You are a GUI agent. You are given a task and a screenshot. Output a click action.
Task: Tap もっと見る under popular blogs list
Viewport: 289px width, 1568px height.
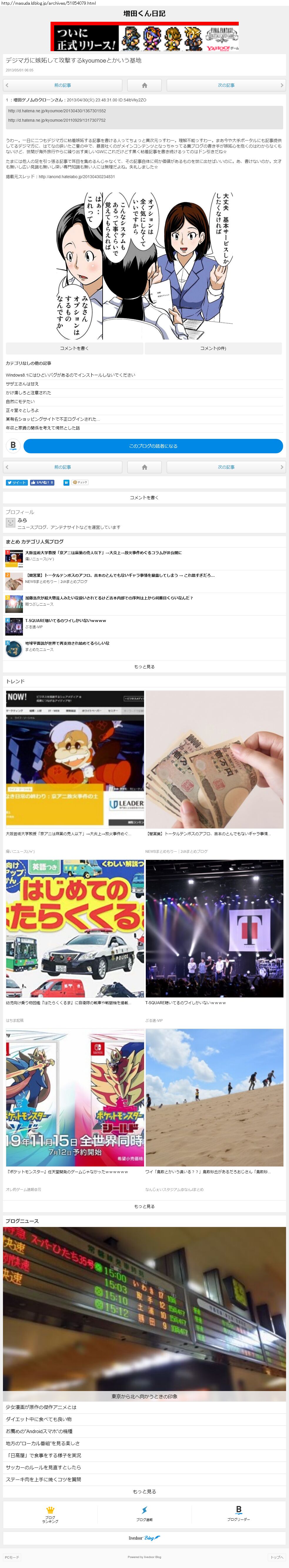(x=144, y=666)
